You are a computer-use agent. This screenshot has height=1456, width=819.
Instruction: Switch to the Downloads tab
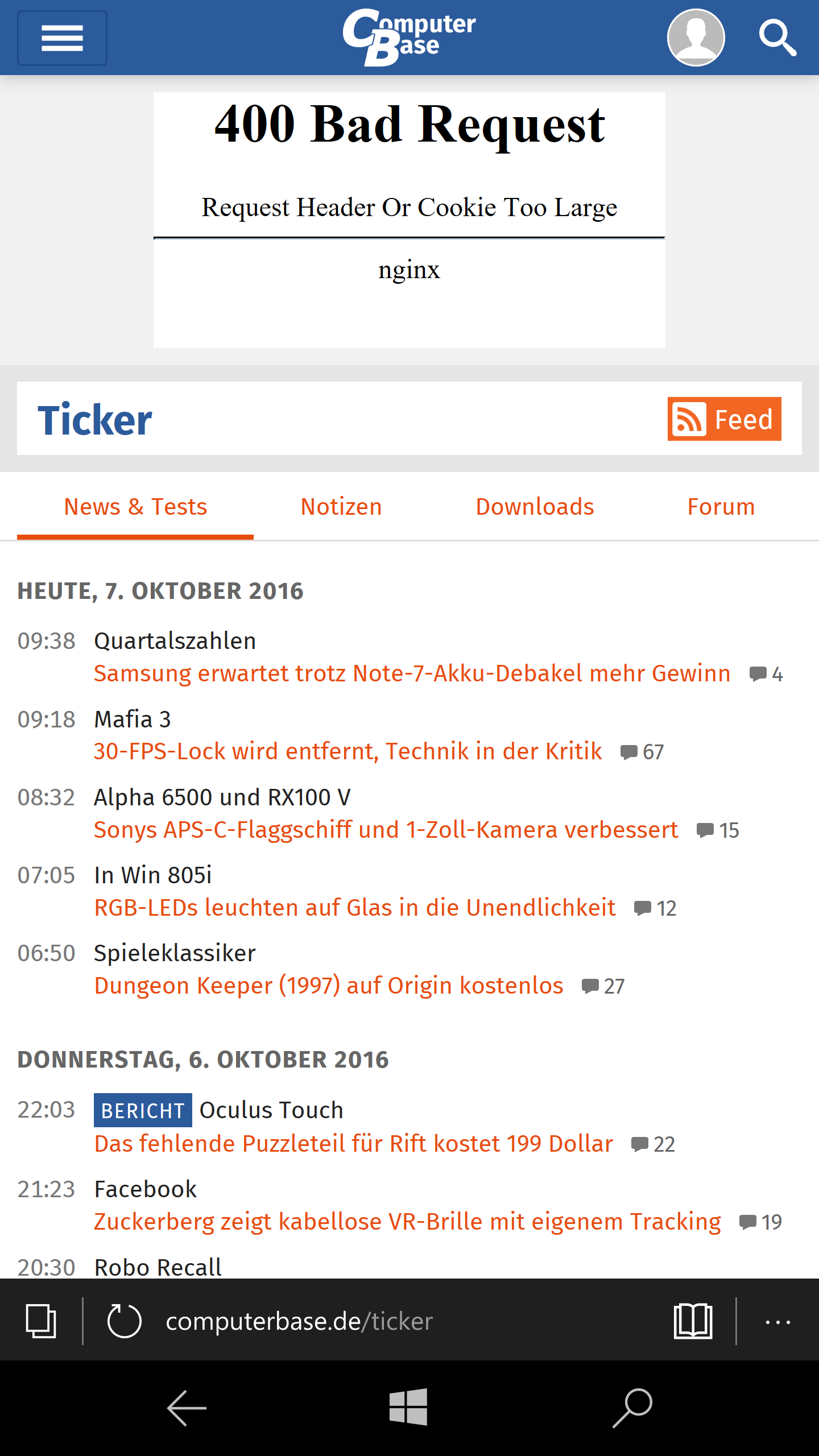coord(535,507)
